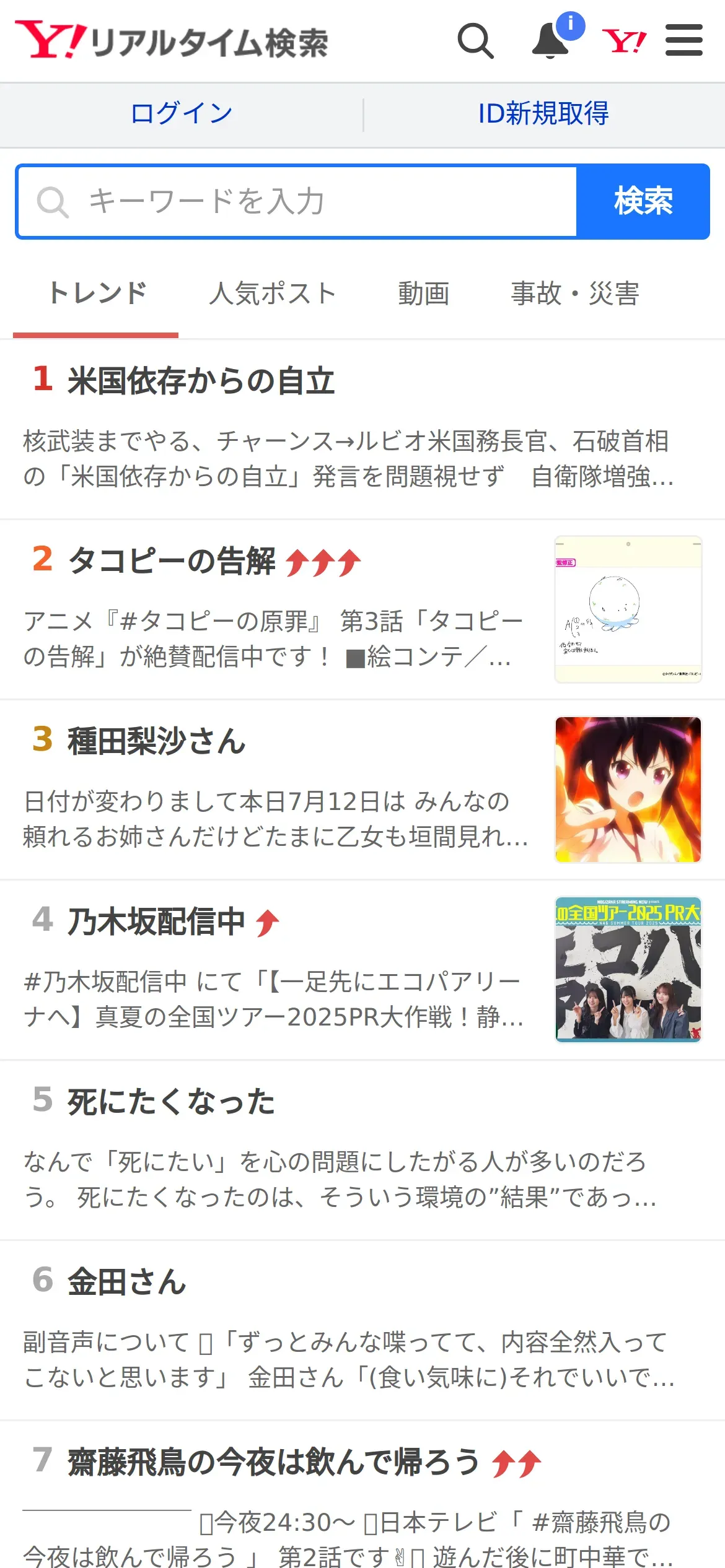Open trend 2 タコピーの告解
Viewport: 725px width, 1568px height.
coord(362,610)
